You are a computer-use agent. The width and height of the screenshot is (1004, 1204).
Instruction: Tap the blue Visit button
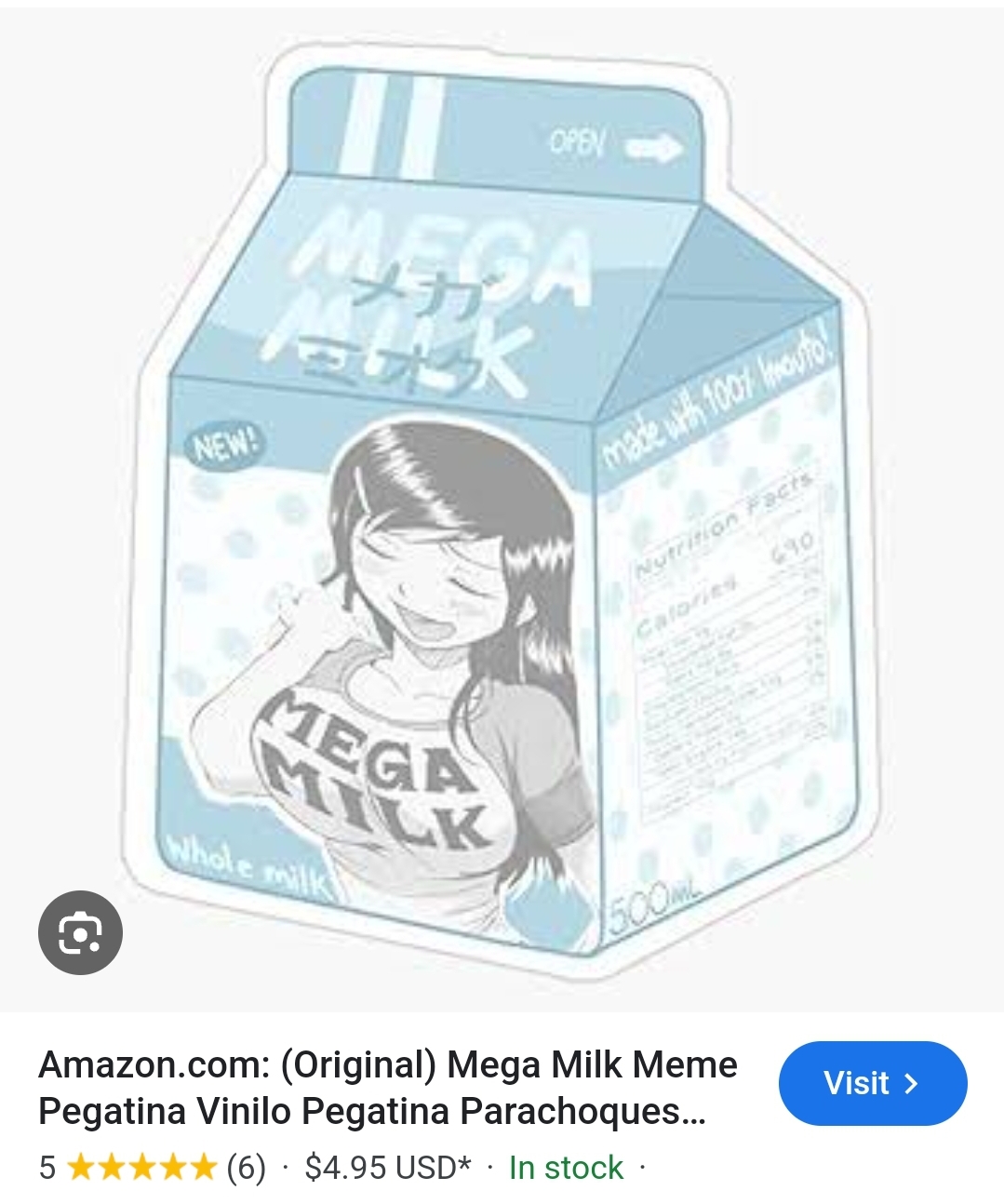point(872,1083)
